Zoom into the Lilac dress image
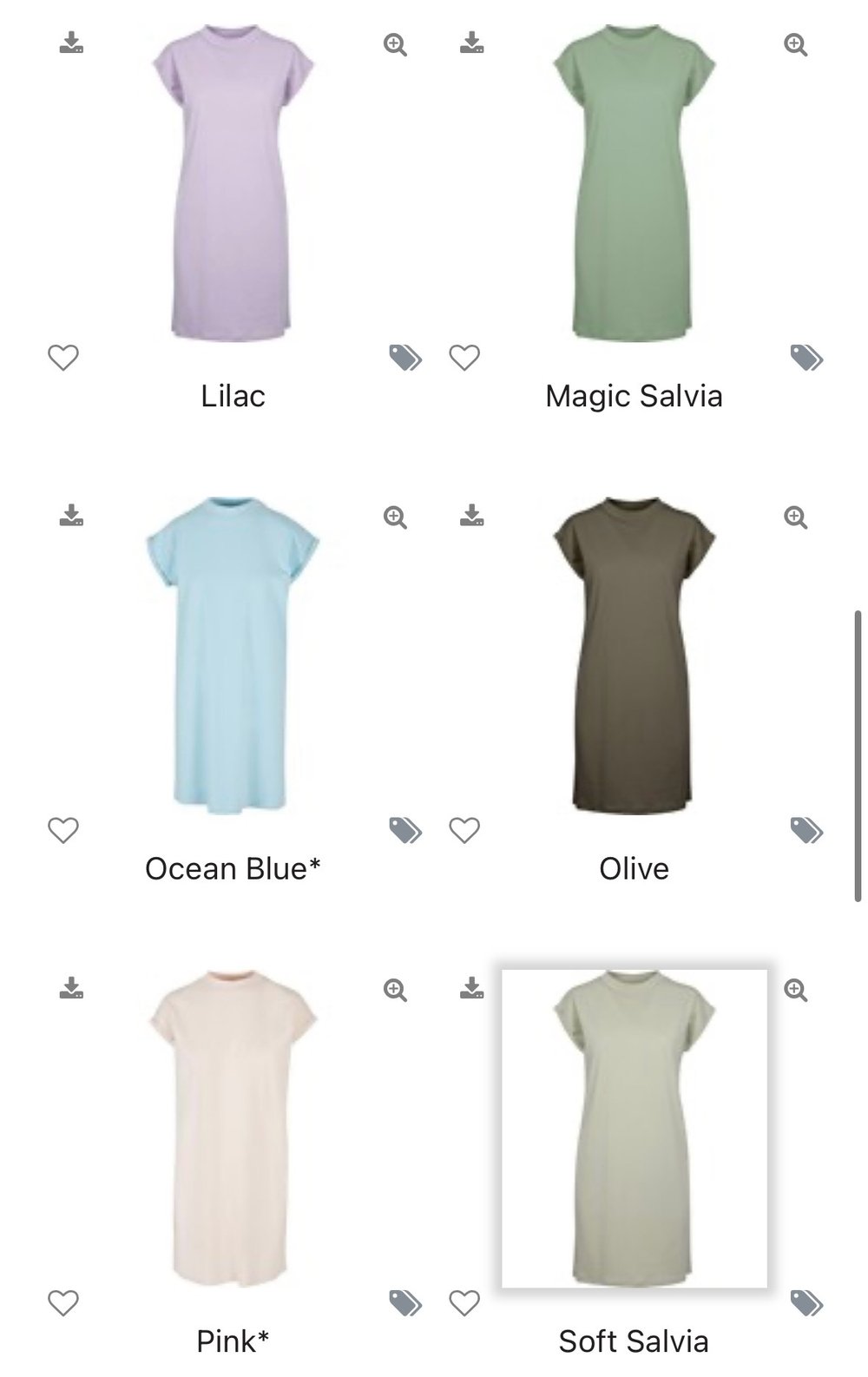This screenshot has height=1377, width=868. coord(395,44)
